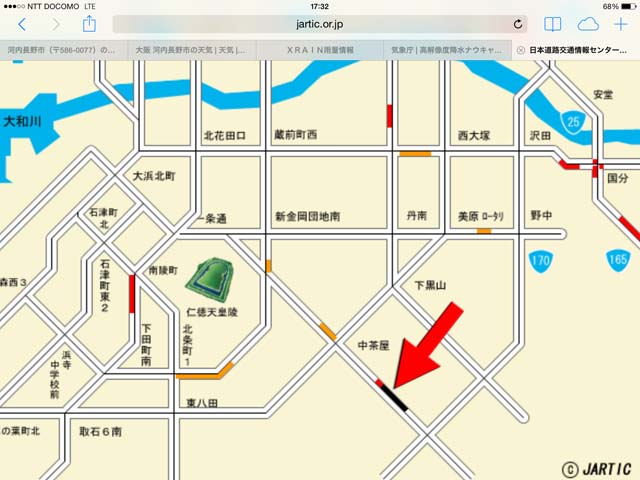Switch to the XRAIN雨量情報 tab
The image size is (640, 480).
point(320,48)
